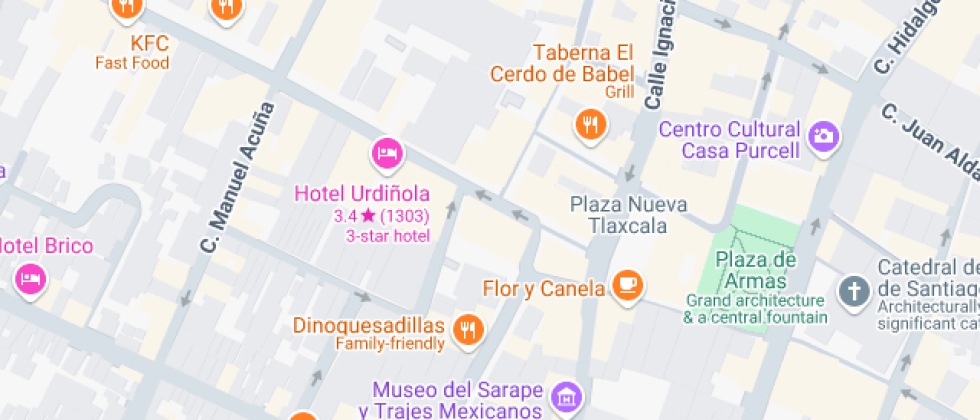Screen dimensions: 980x420
Task: Open the Plaza de Armas place label
Action: [x=756, y=260]
